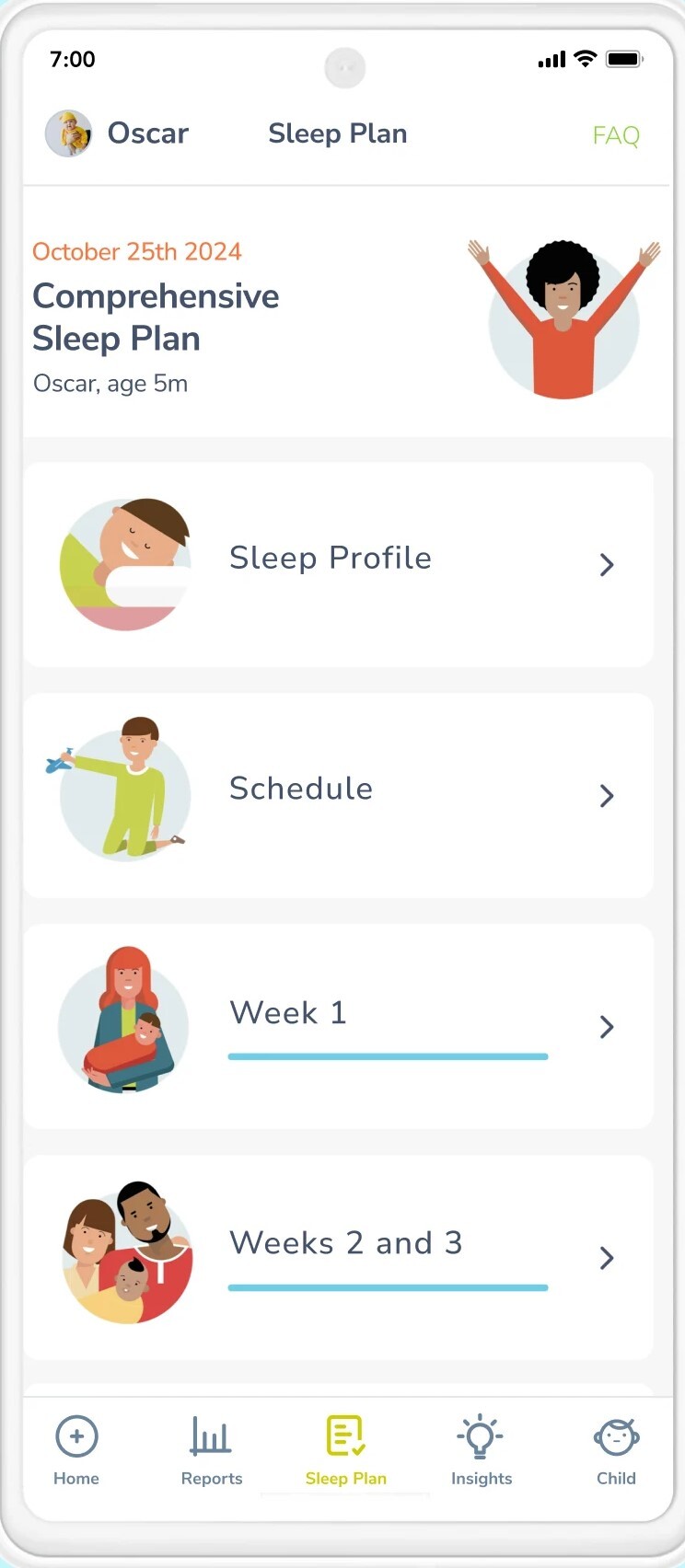Select the Sleep Plan tab
685x1568 pixels.
point(346,1451)
